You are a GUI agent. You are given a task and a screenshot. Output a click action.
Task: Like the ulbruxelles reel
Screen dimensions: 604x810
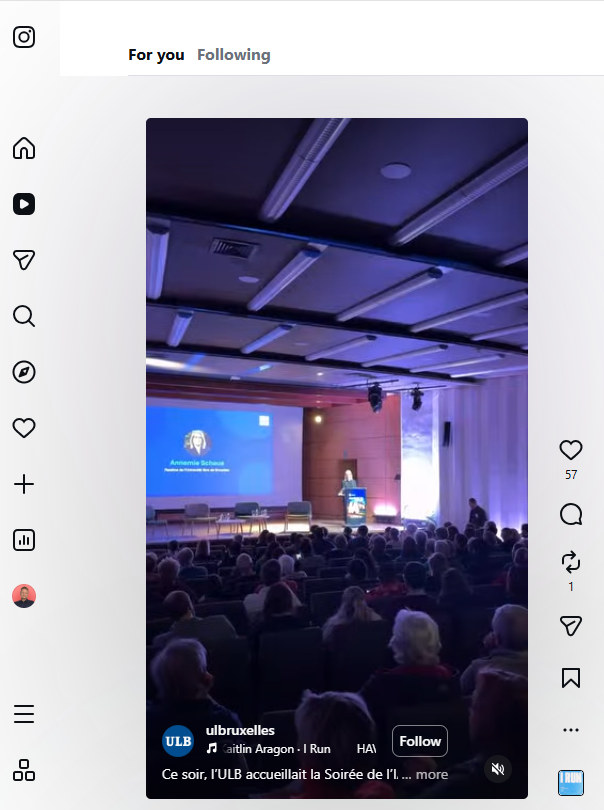coord(571,450)
